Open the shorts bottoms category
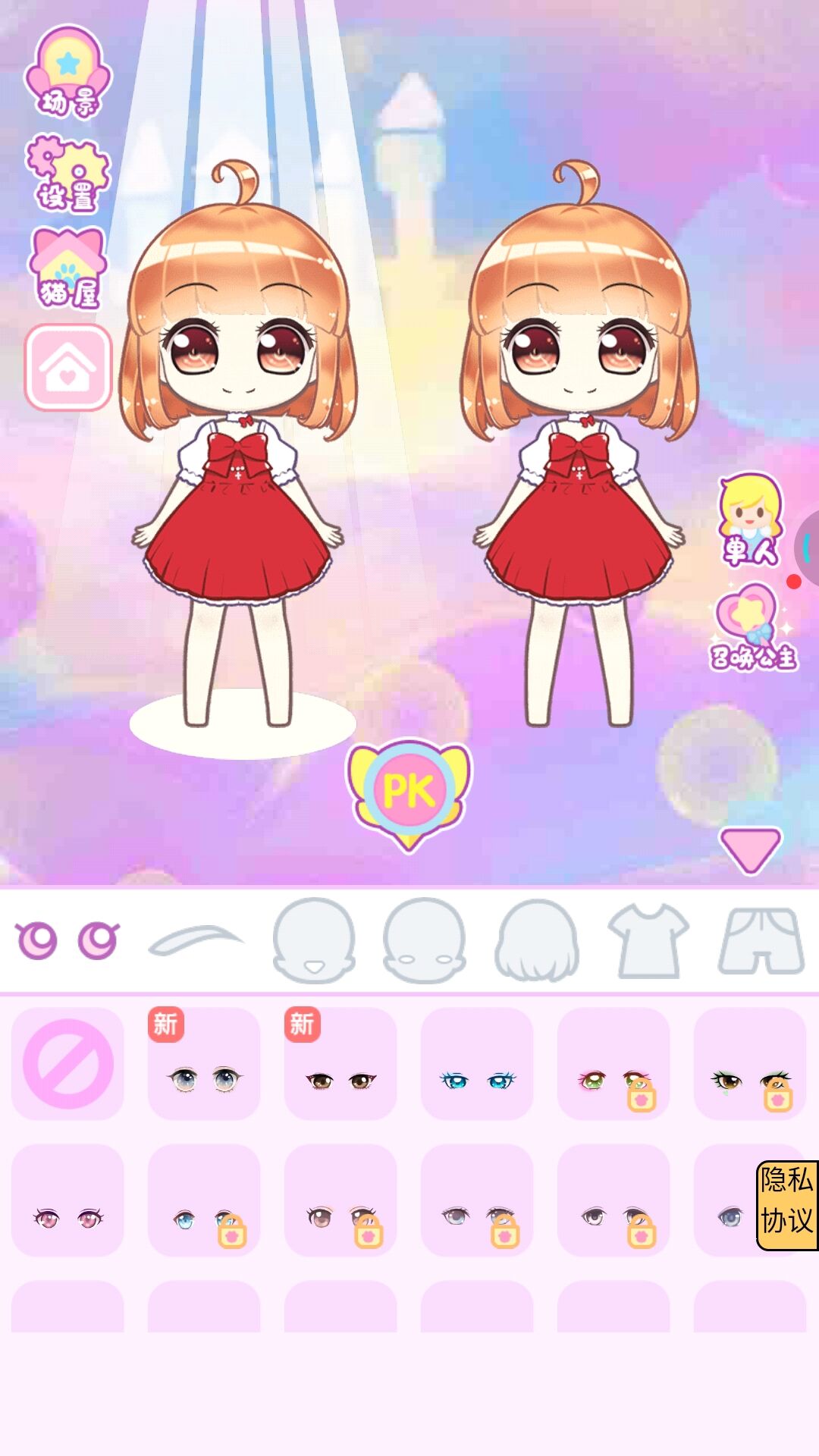Viewport: 819px width, 1456px height. tap(761, 941)
